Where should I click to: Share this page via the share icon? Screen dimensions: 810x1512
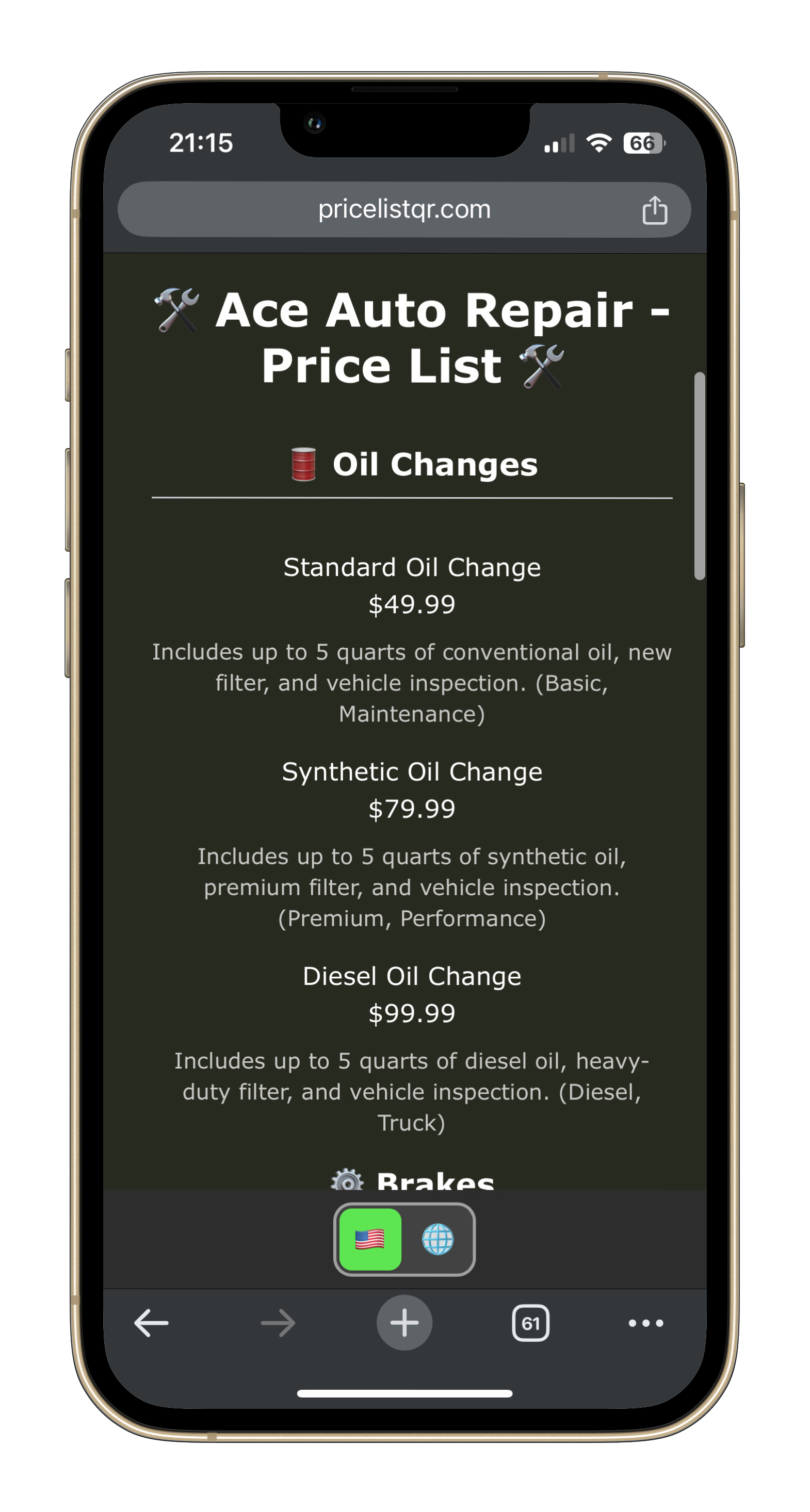tap(654, 210)
